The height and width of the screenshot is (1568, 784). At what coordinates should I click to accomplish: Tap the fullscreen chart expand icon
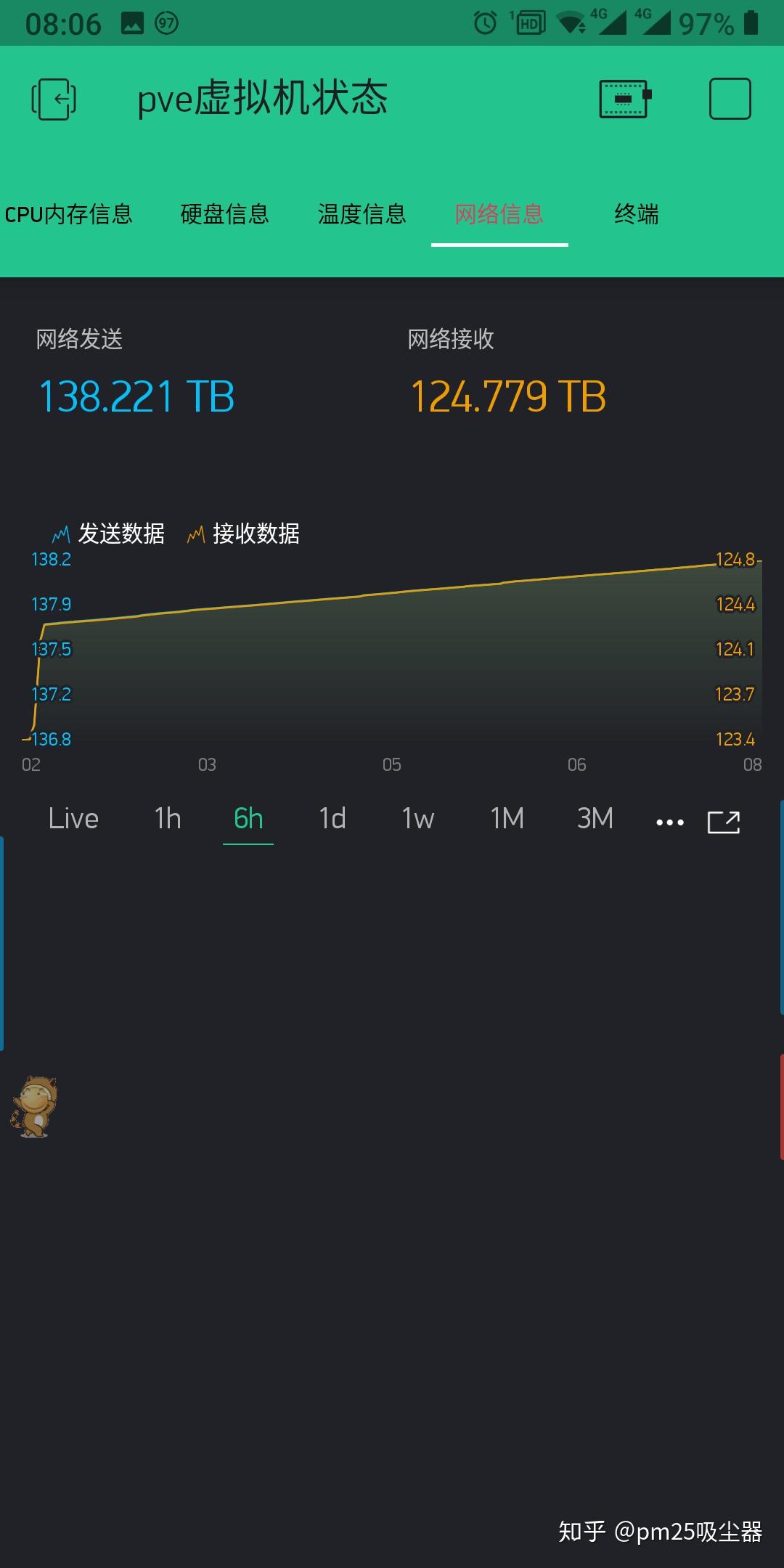click(723, 820)
